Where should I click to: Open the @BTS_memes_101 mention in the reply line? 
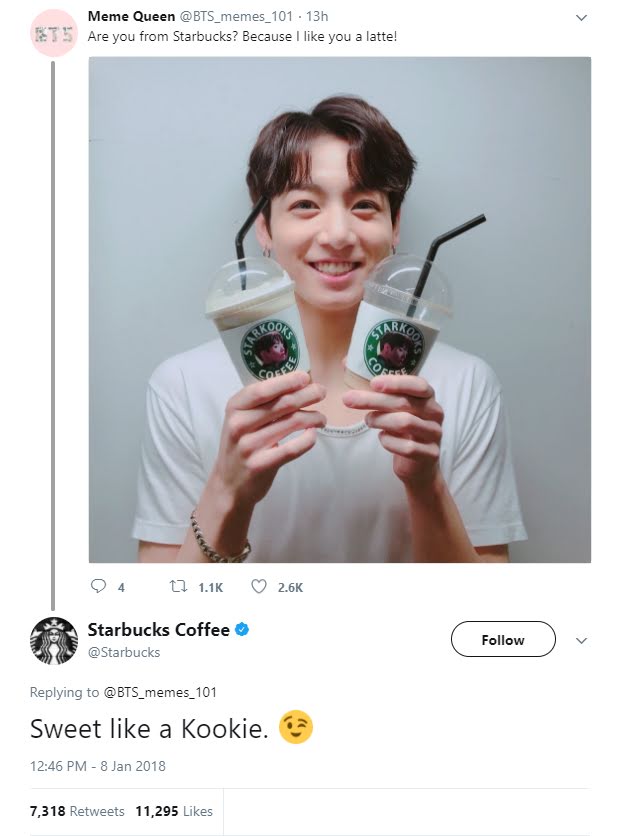pyautogui.click(x=160, y=692)
